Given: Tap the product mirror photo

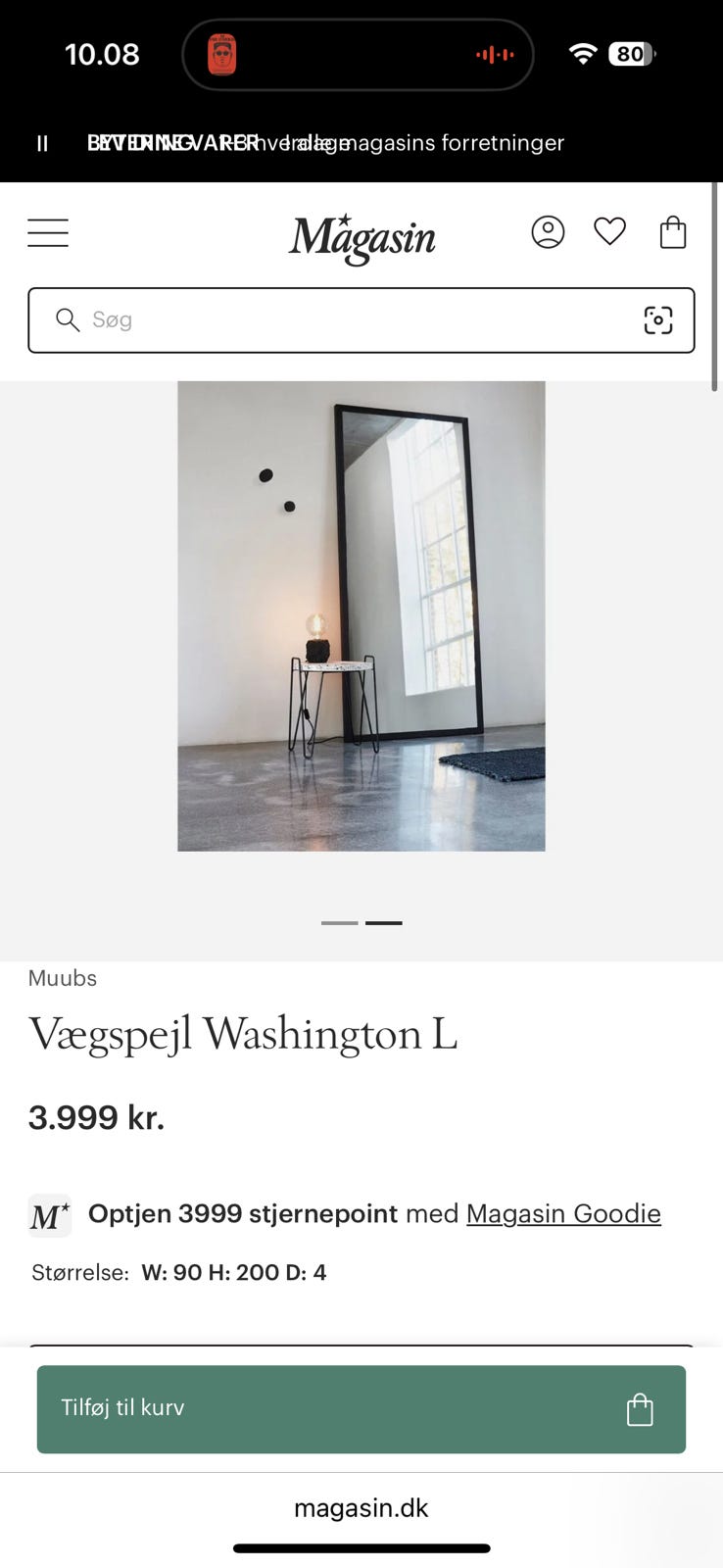Looking at the screenshot, I should pos(361,615).
